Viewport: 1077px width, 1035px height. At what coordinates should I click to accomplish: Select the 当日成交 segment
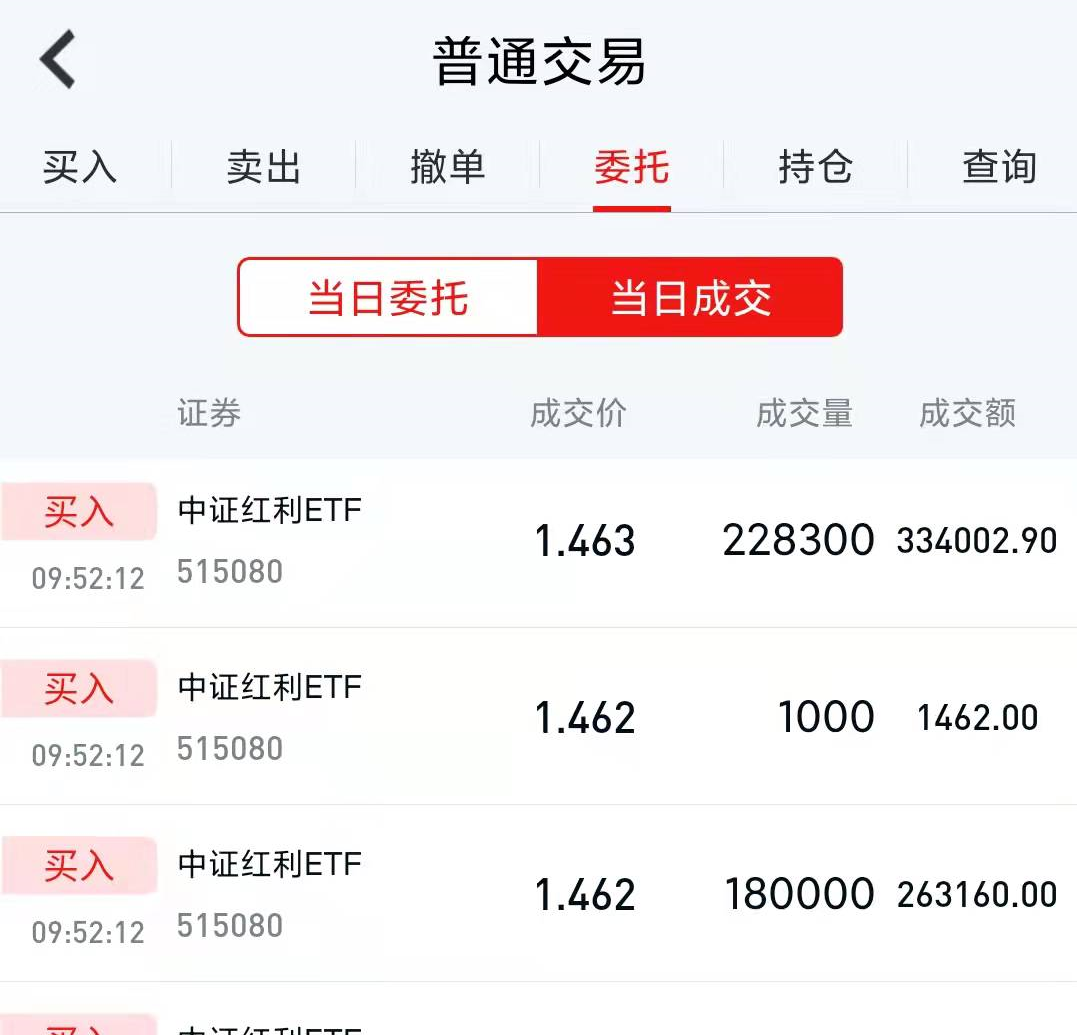pos(691,298)
